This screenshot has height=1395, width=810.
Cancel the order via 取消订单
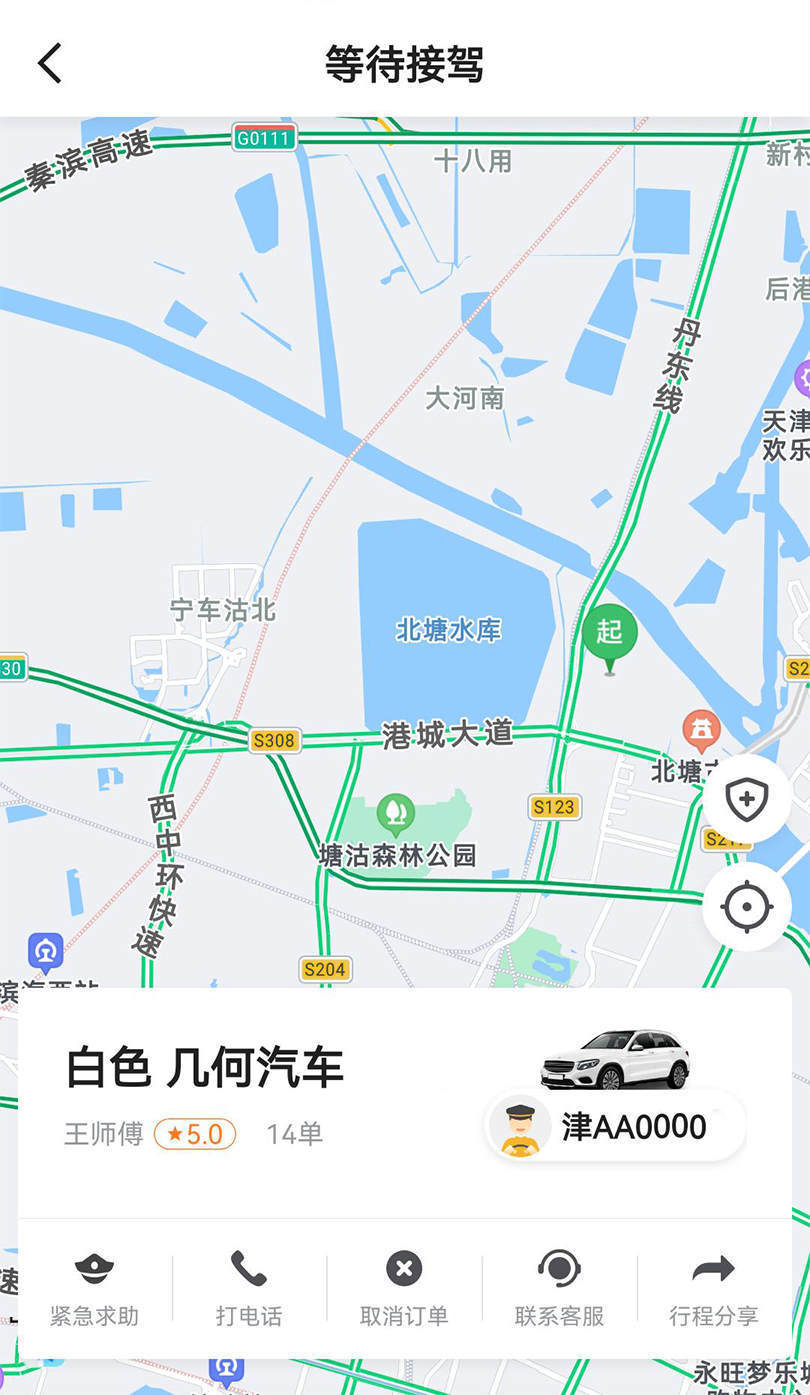coord(403,1288)
